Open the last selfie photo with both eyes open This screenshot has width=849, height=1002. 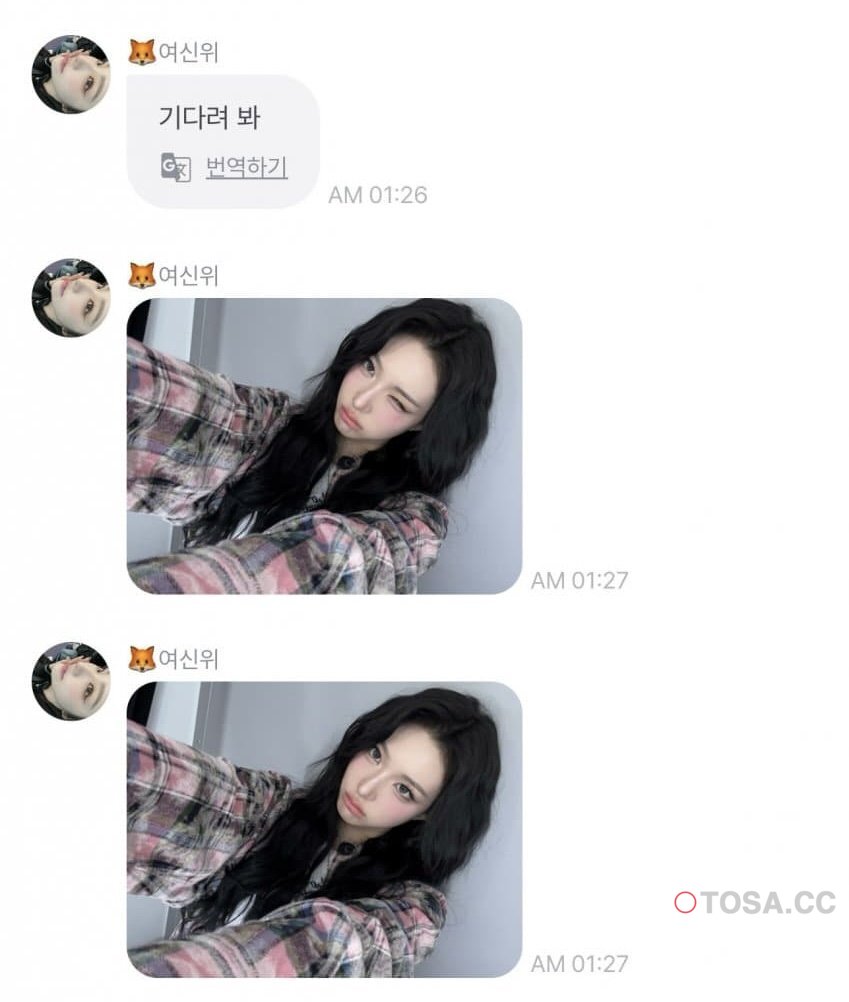coord(324,829)
